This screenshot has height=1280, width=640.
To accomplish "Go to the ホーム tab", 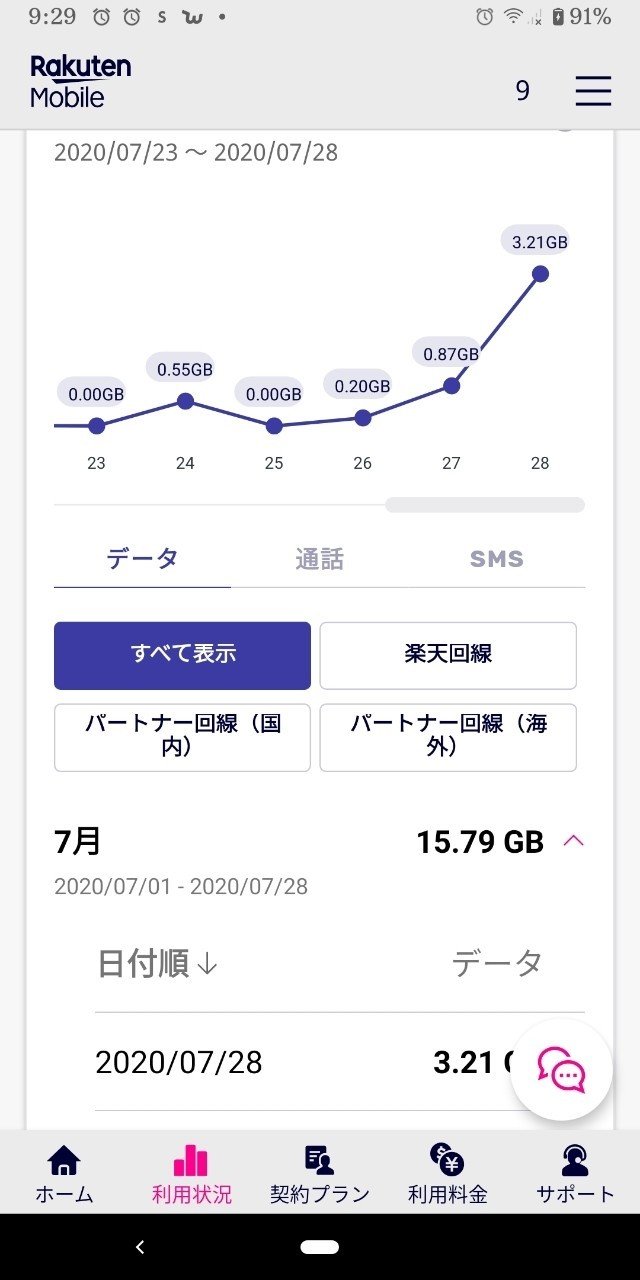I will (64, 1174).
